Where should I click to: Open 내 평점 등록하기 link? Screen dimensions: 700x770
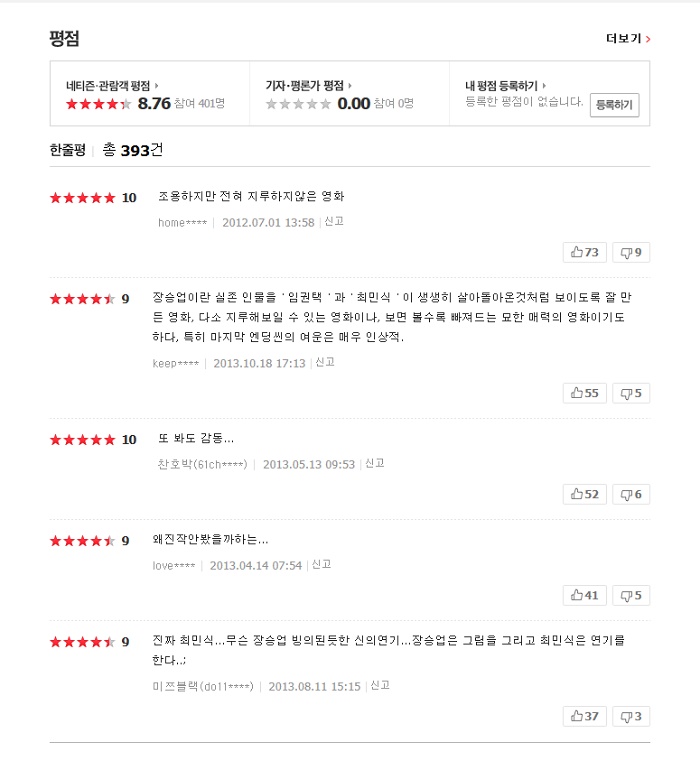505,86
